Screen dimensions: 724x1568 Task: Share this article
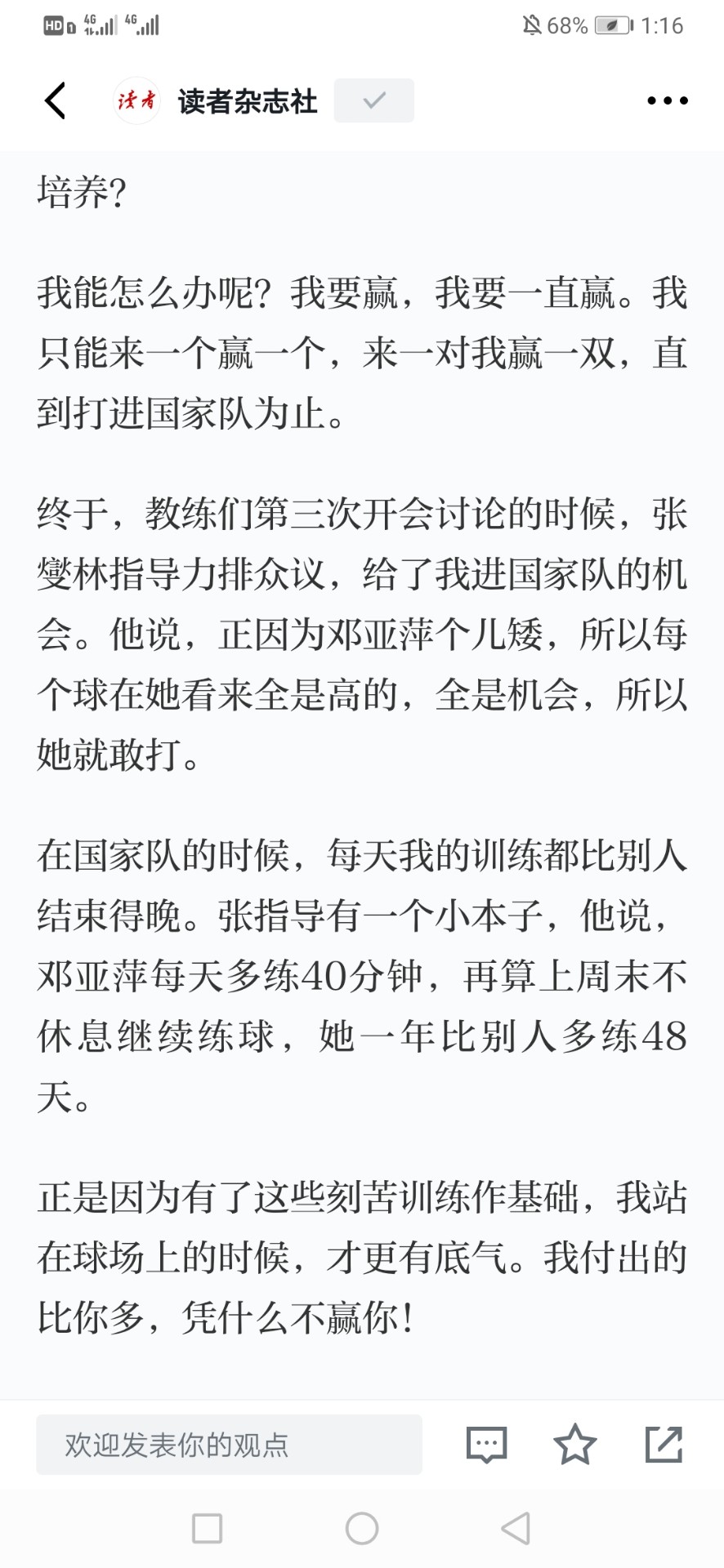pos(664,1444)
